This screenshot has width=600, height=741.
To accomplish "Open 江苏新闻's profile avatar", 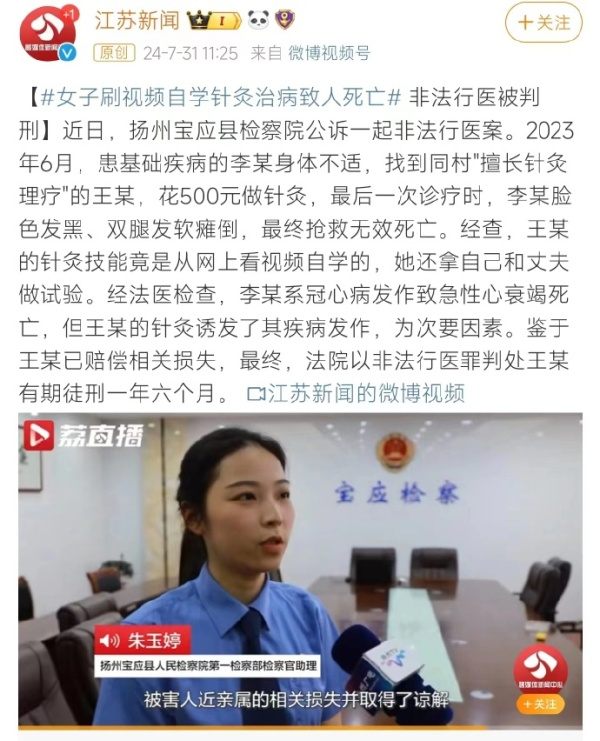I will pos(47,32).
